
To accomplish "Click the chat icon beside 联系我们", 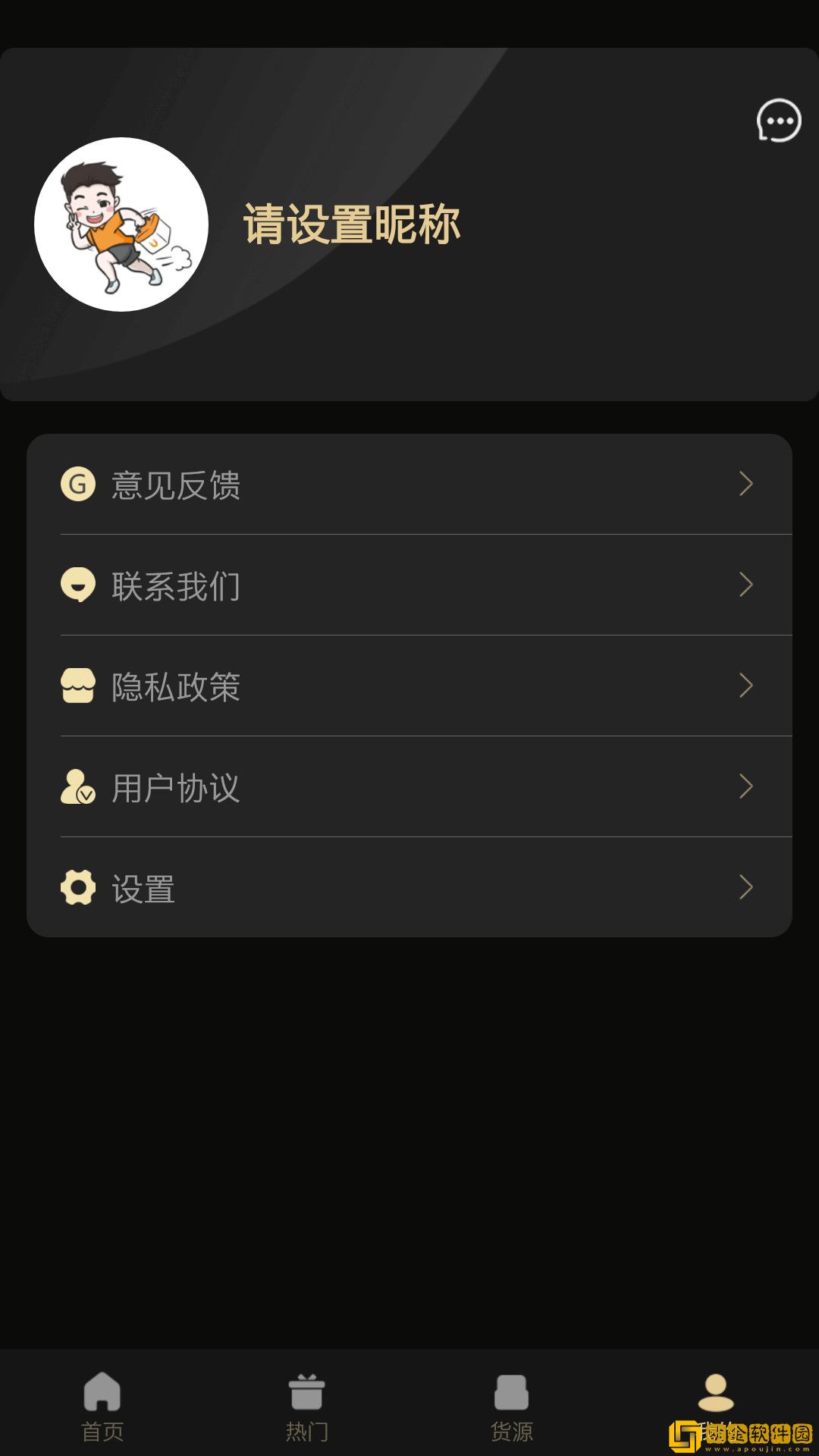I will click(x=77, y=585).
